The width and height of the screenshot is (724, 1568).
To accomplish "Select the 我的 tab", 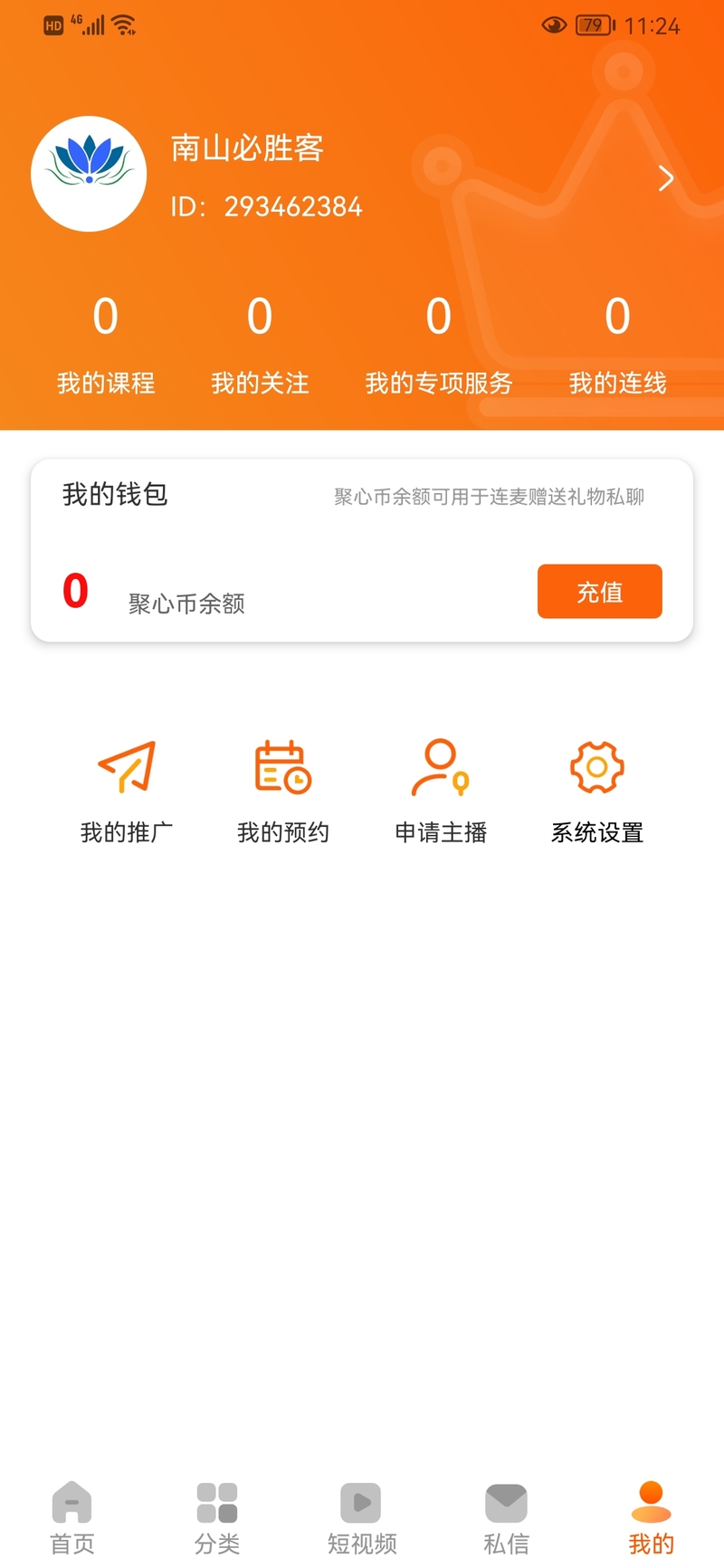I will [x=652, y=1518].
